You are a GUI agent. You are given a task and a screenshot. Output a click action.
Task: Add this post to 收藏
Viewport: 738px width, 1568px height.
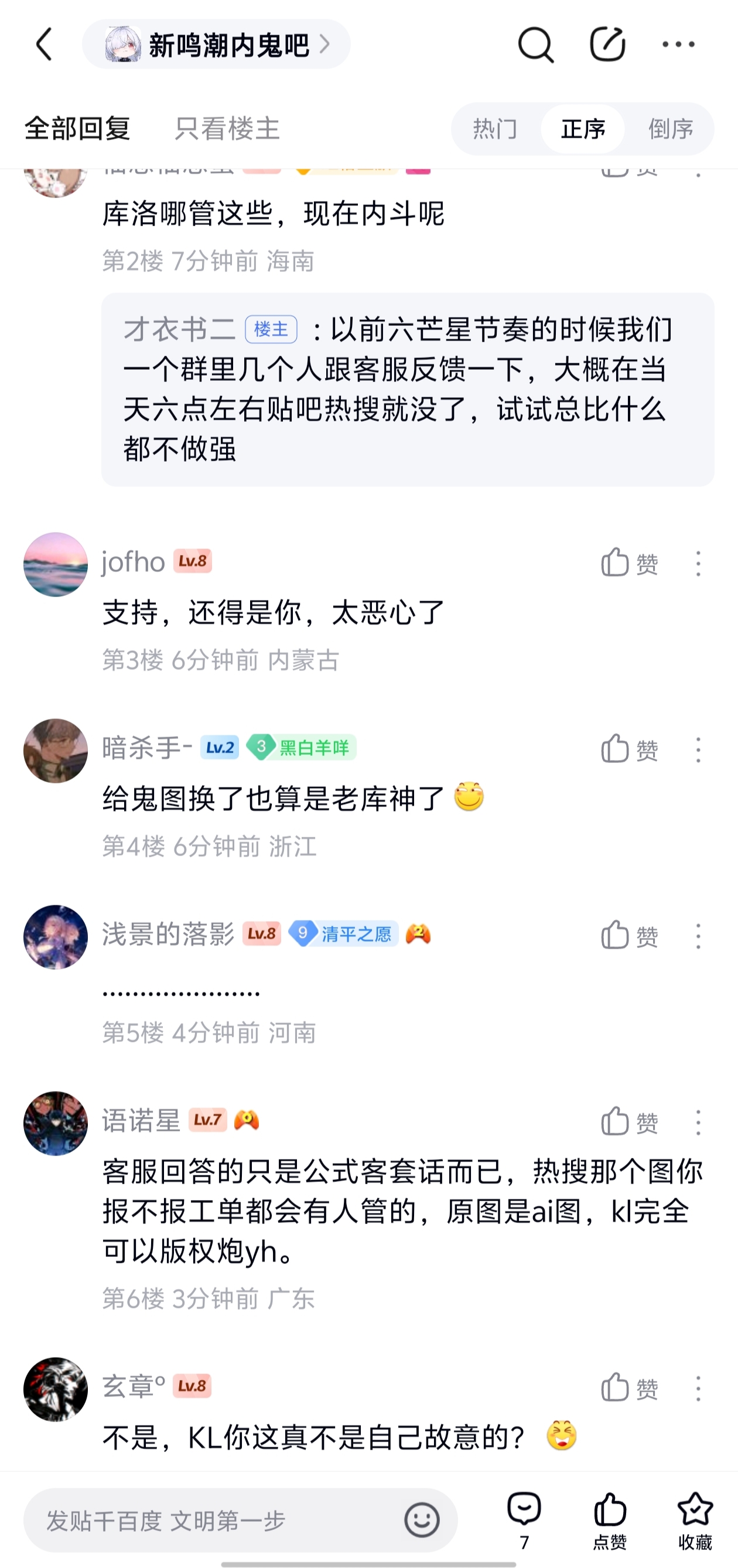[695, 1521]
